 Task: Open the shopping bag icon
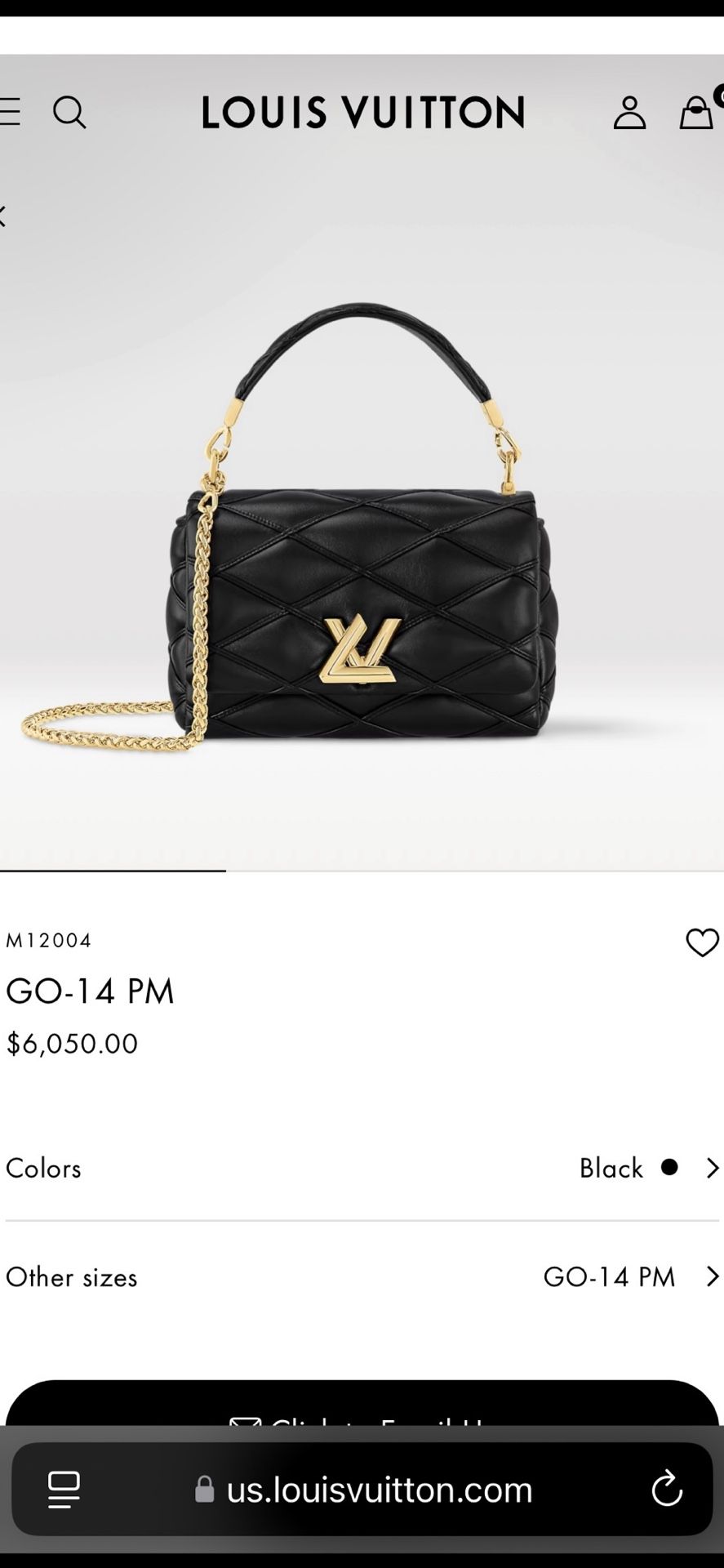coord(695,112)
